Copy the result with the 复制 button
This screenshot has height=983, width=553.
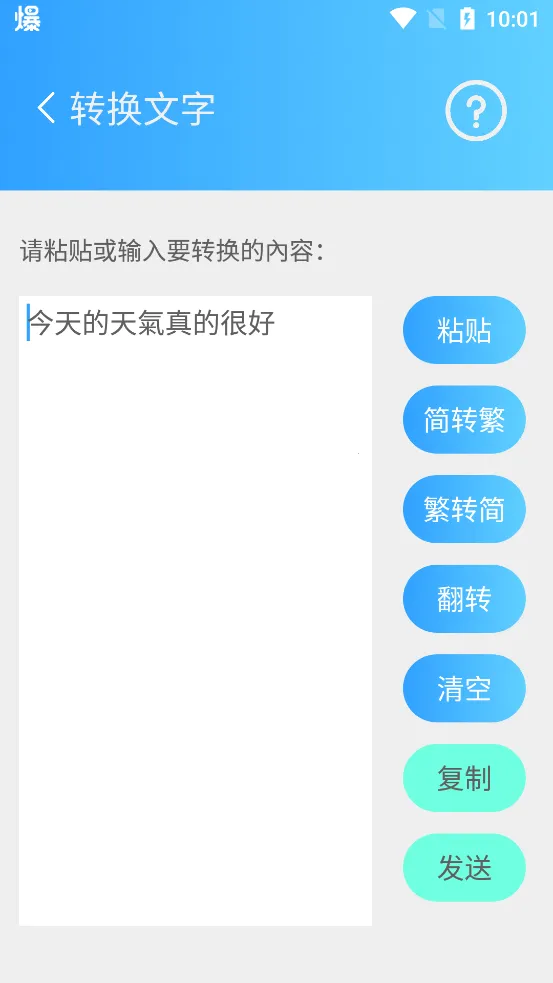pos(464,778)
